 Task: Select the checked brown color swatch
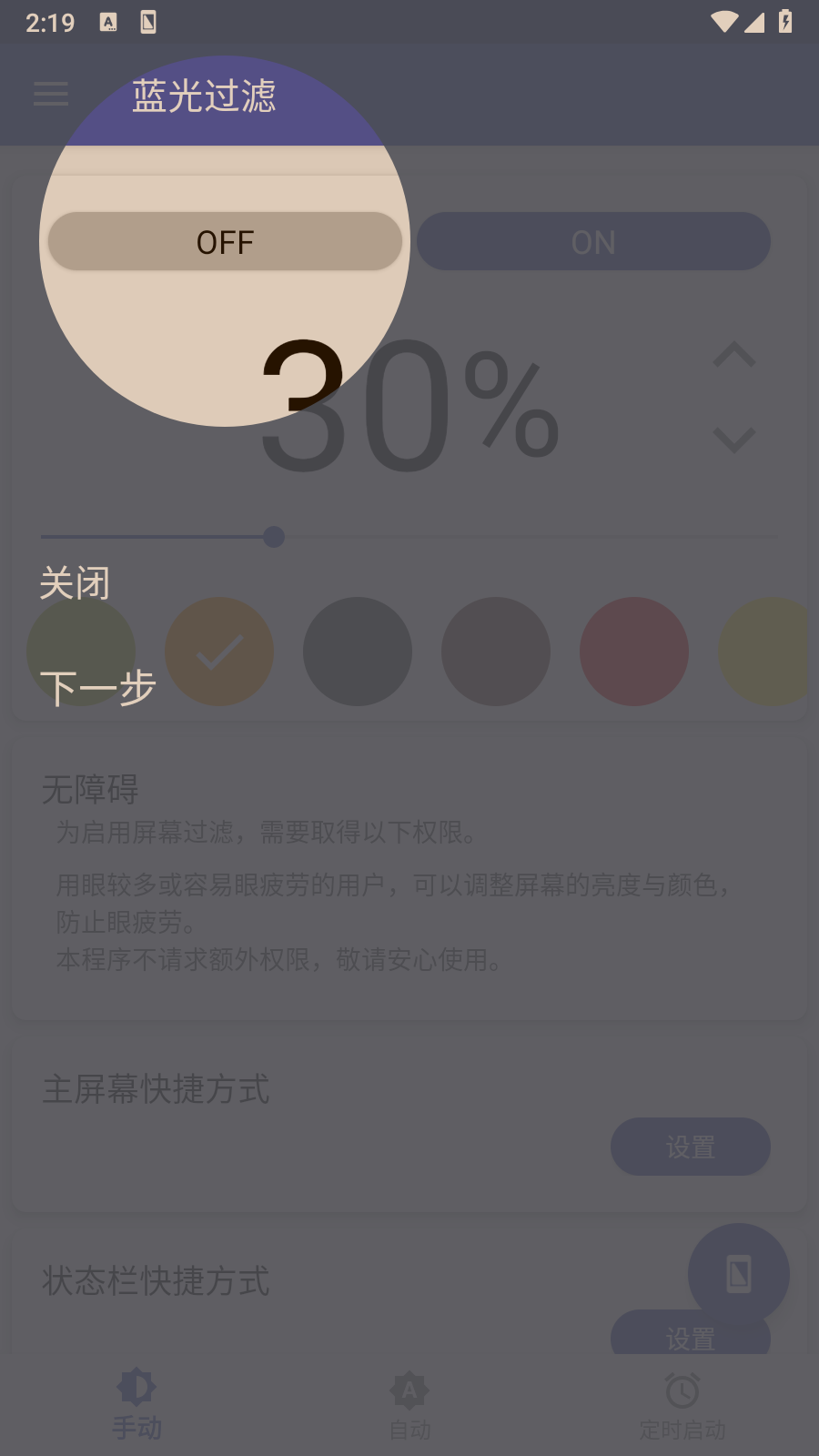219,652
